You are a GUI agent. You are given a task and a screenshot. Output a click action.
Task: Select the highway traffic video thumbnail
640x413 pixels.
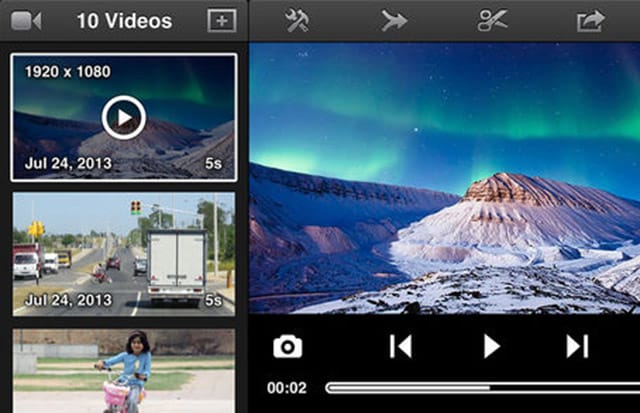point(124,253)
